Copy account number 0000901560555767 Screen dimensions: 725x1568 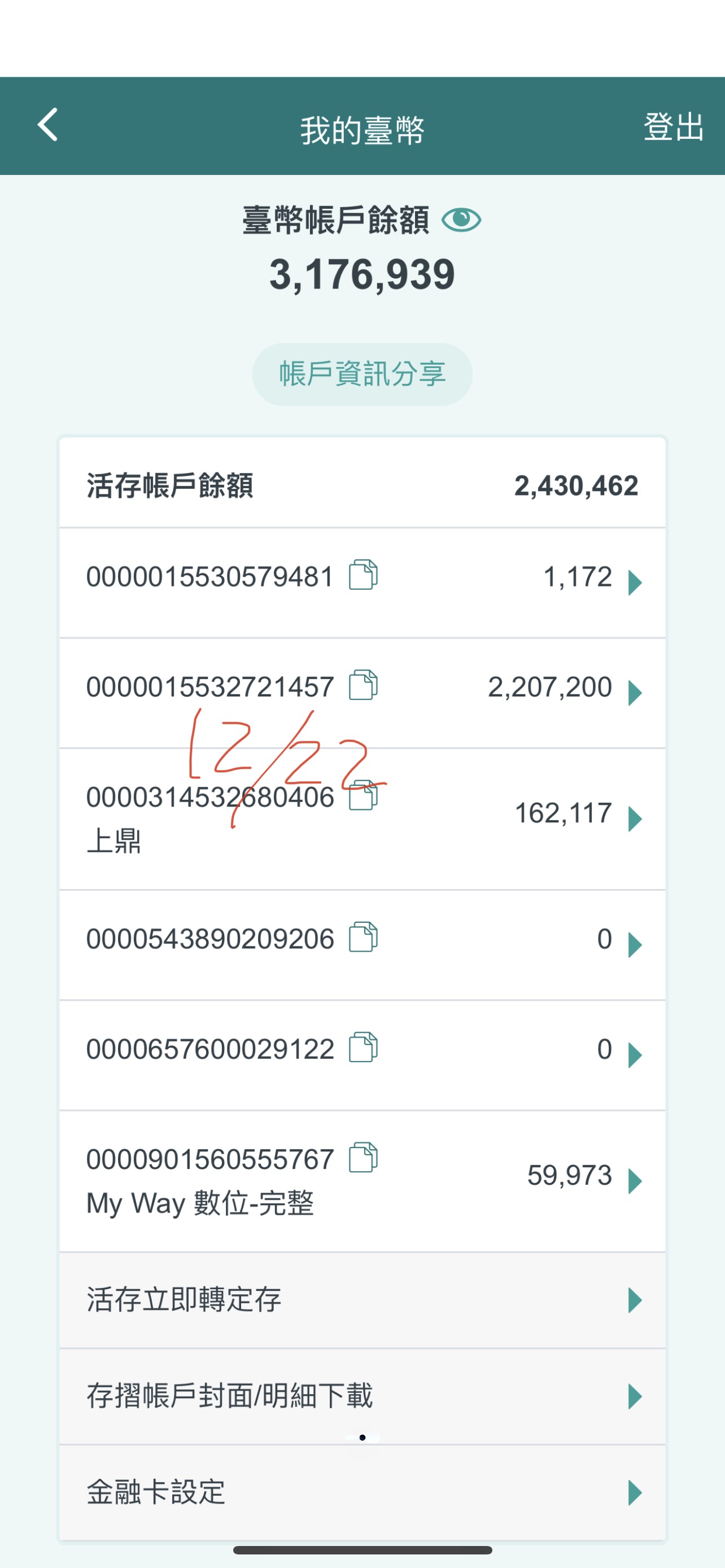pos(364,1158)
